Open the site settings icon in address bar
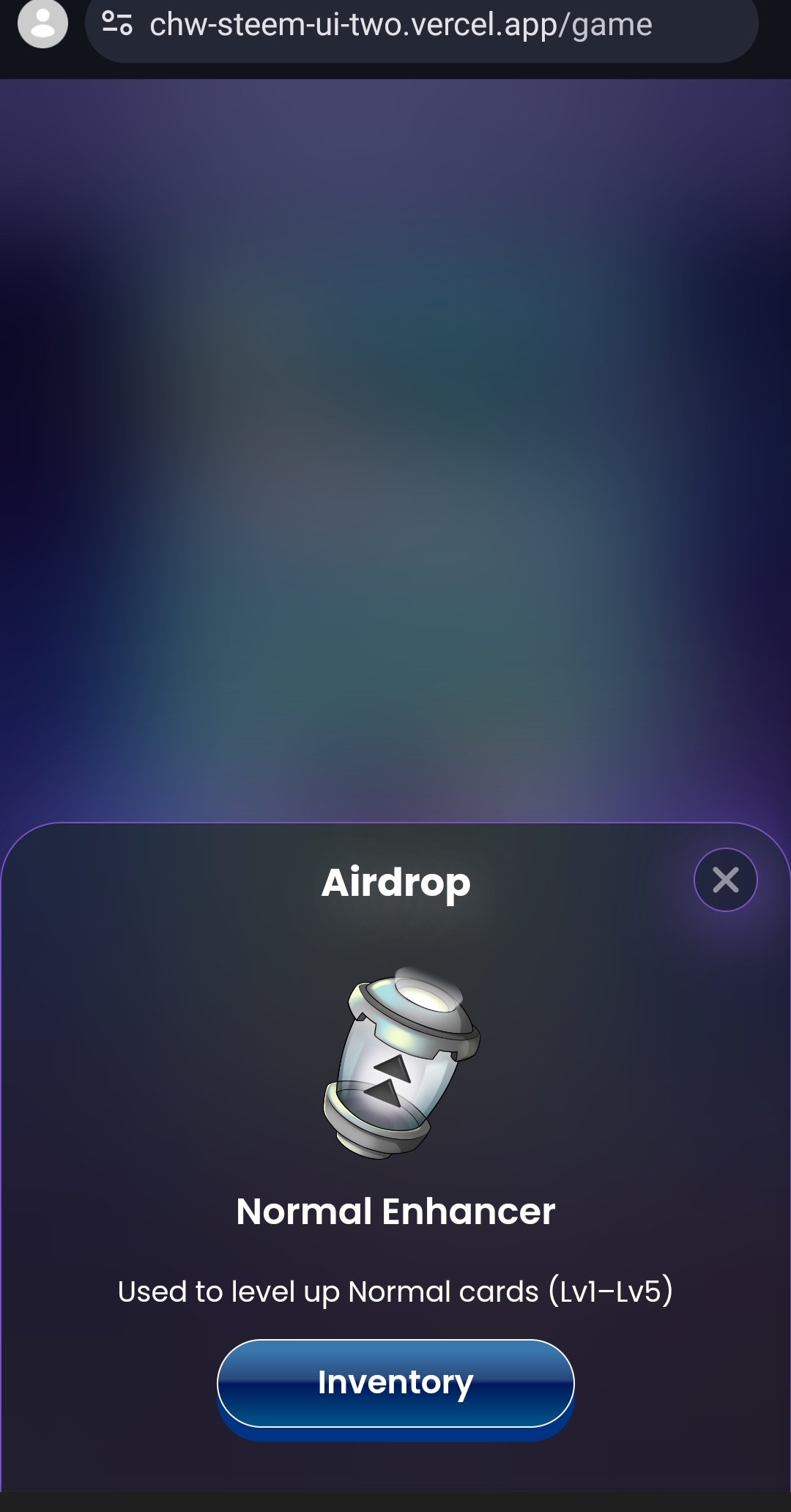This screenshot has width=791, height=1512. [117, 24]
